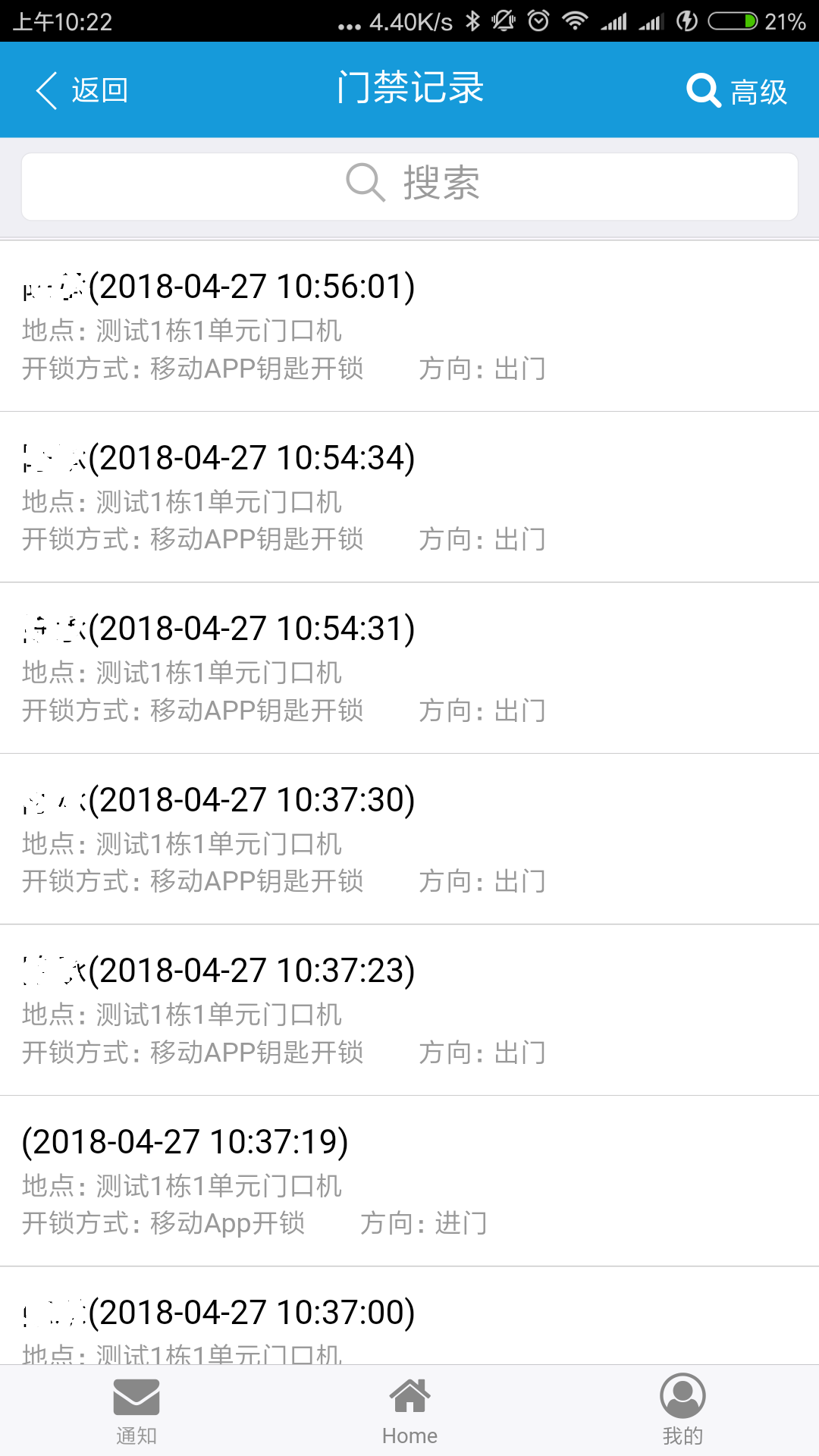This screenshot has width=819, height=1456.
Task: Open the record from 10:56:01
Action: (409, 326)
